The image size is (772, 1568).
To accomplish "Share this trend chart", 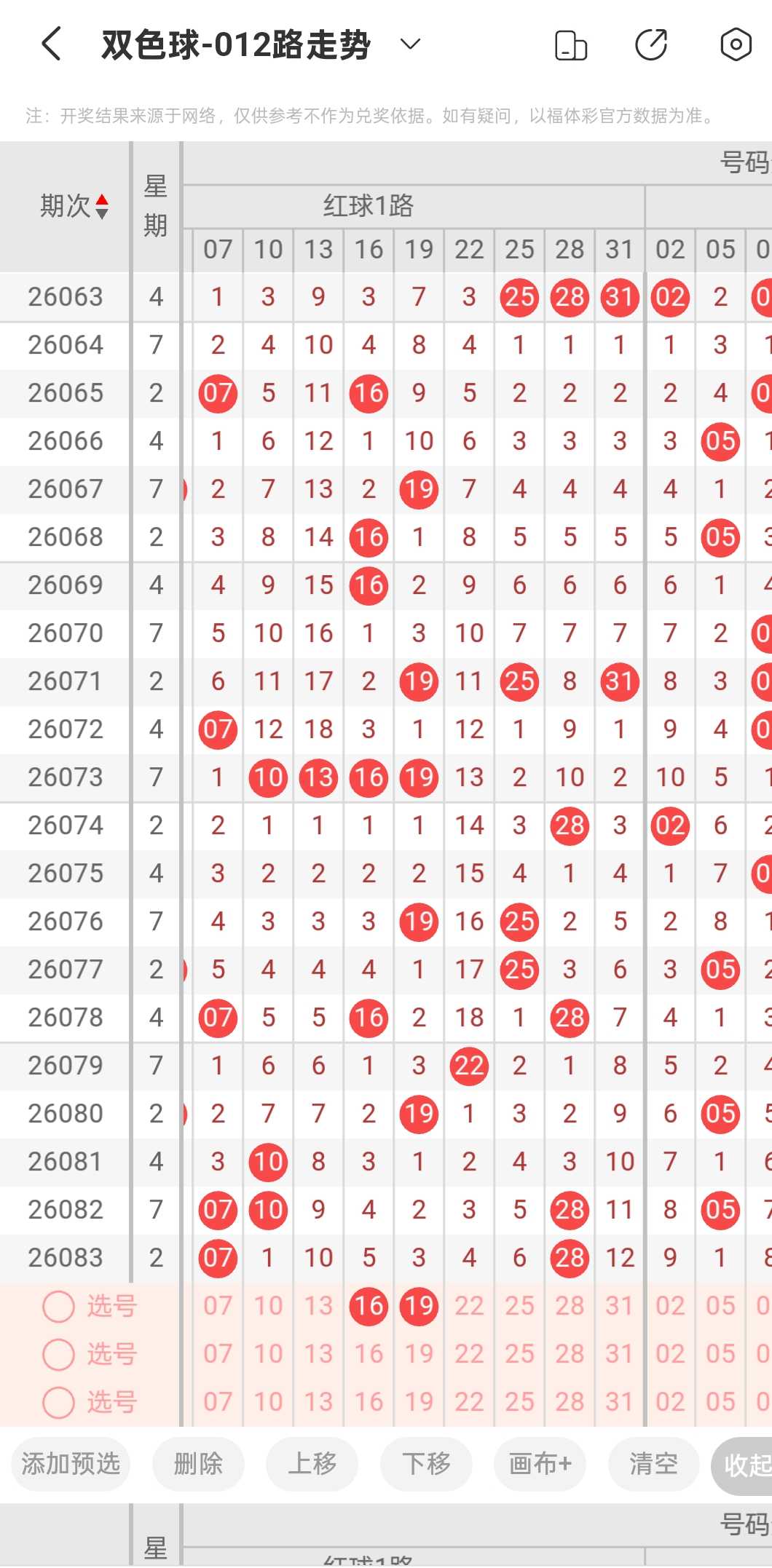I will [x=651, y=45].
